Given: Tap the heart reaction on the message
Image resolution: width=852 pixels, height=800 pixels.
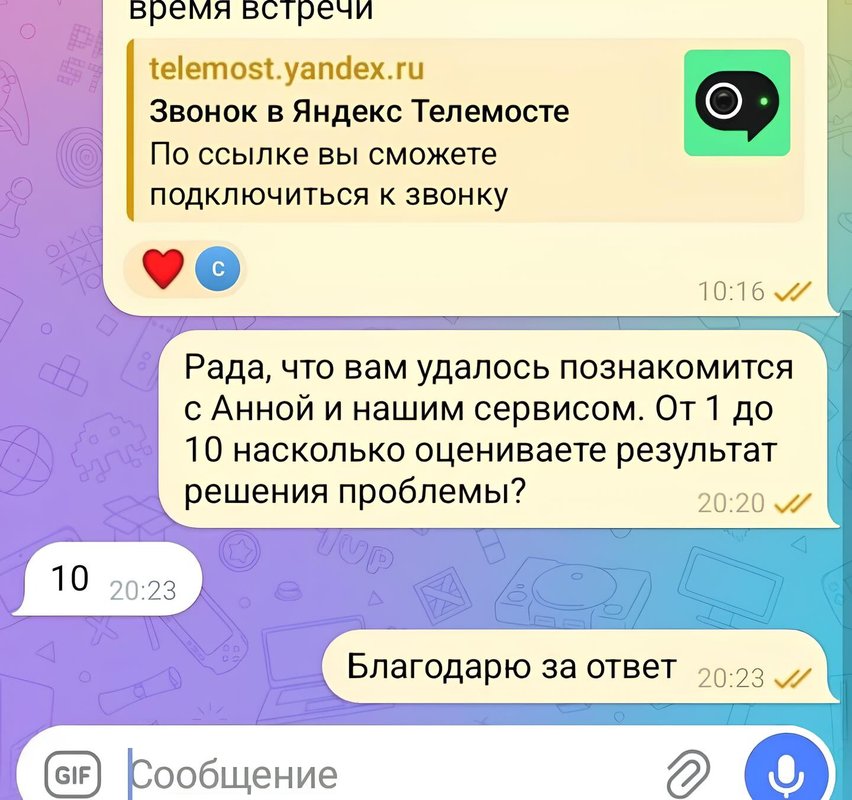Looking at the screenshot, I should pyautogui.click(x=164, y=268).
